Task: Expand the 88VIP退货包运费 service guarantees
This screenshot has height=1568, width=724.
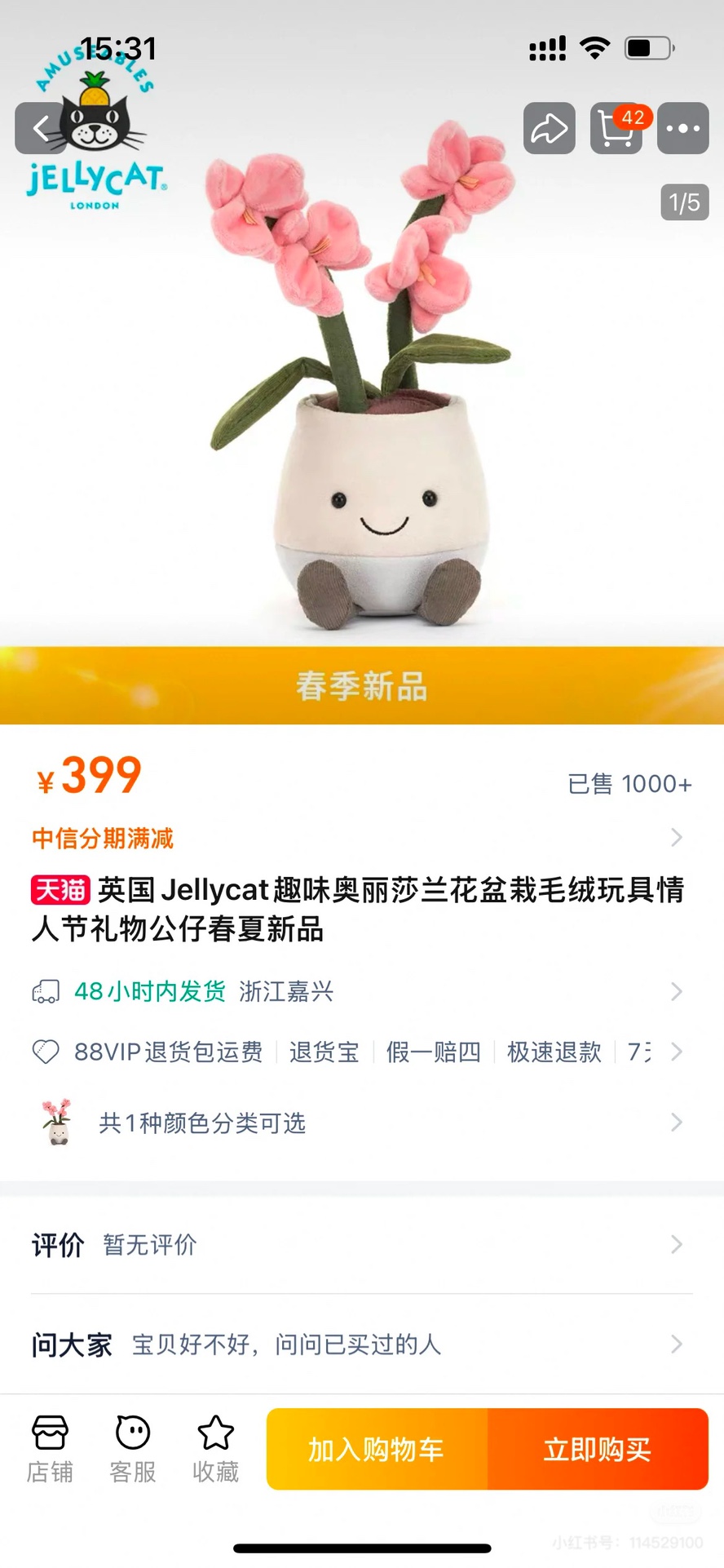Action: 359,1052
